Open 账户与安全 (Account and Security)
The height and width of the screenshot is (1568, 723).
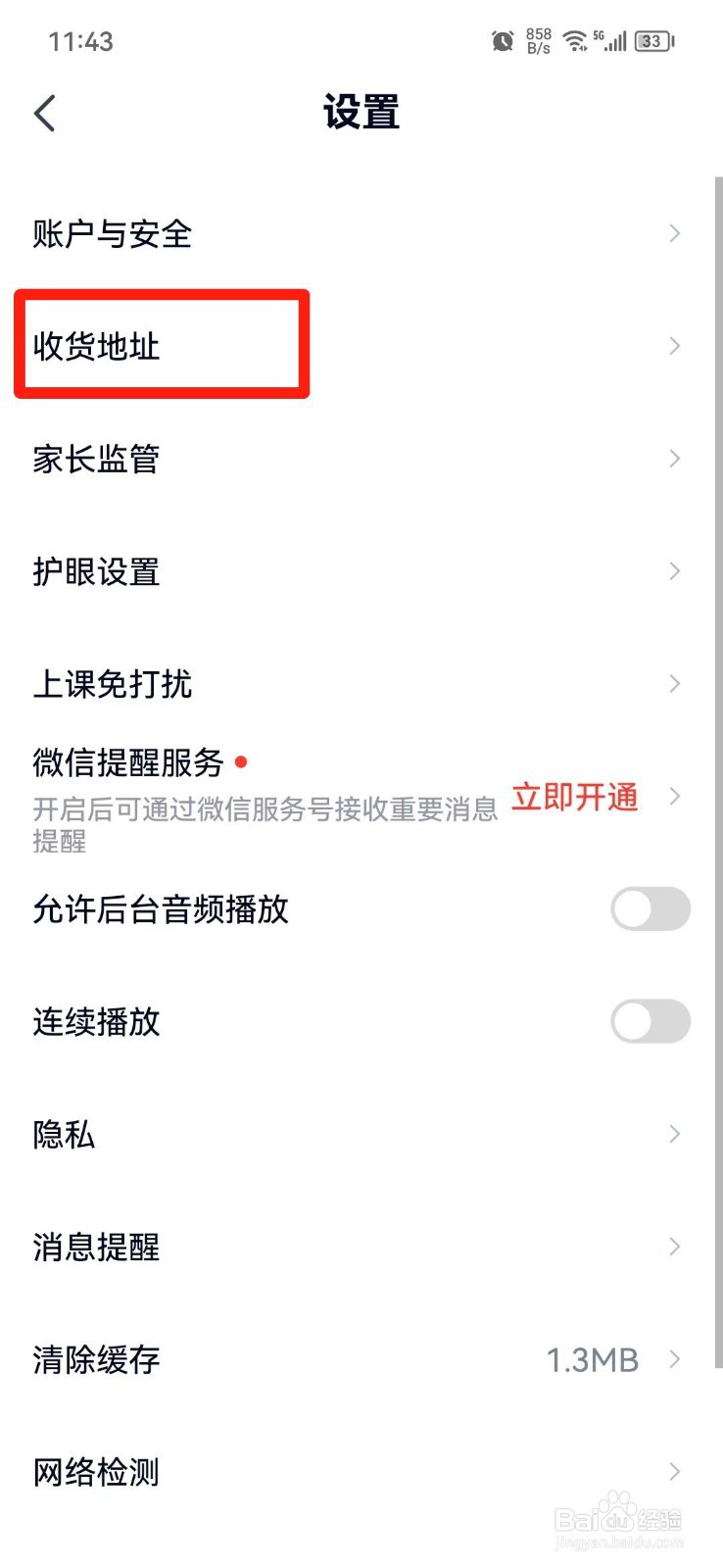(110, 233)
